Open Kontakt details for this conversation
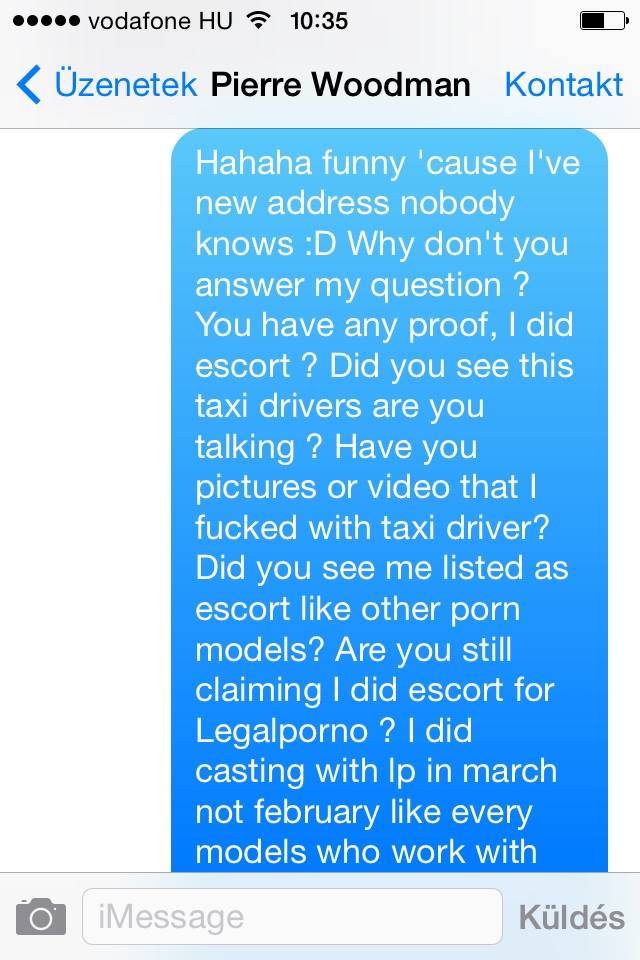Screen dimensions: 640x960 (564, 85)
